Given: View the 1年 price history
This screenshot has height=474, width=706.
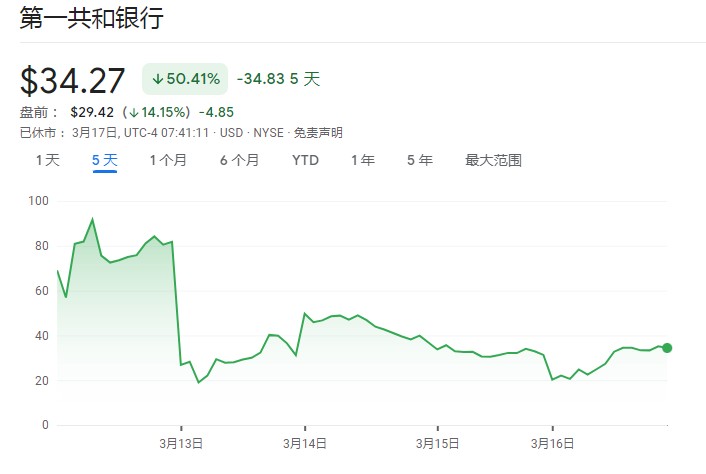Looking at the screenshot, I should (362, 160).
